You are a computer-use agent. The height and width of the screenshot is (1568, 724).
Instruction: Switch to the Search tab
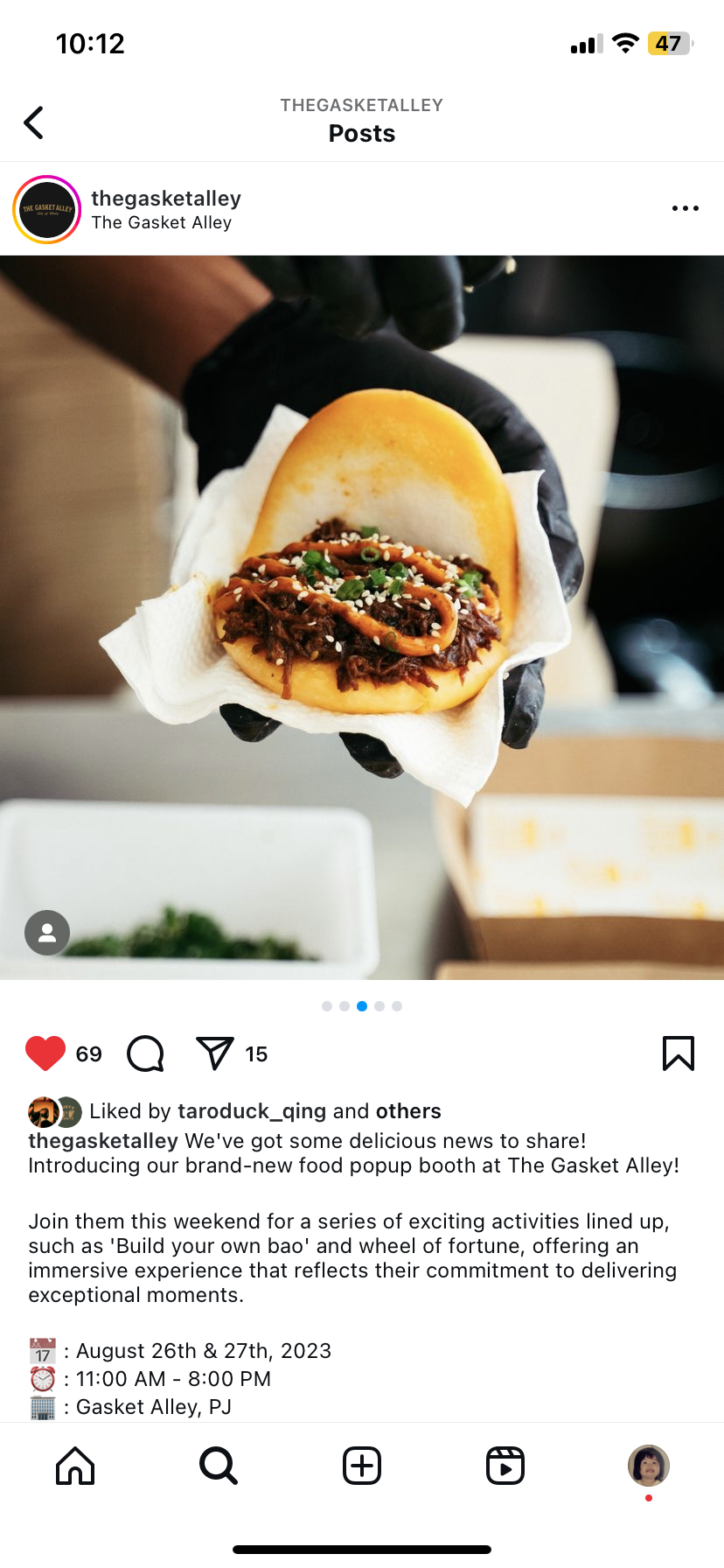click(219, 1466)
